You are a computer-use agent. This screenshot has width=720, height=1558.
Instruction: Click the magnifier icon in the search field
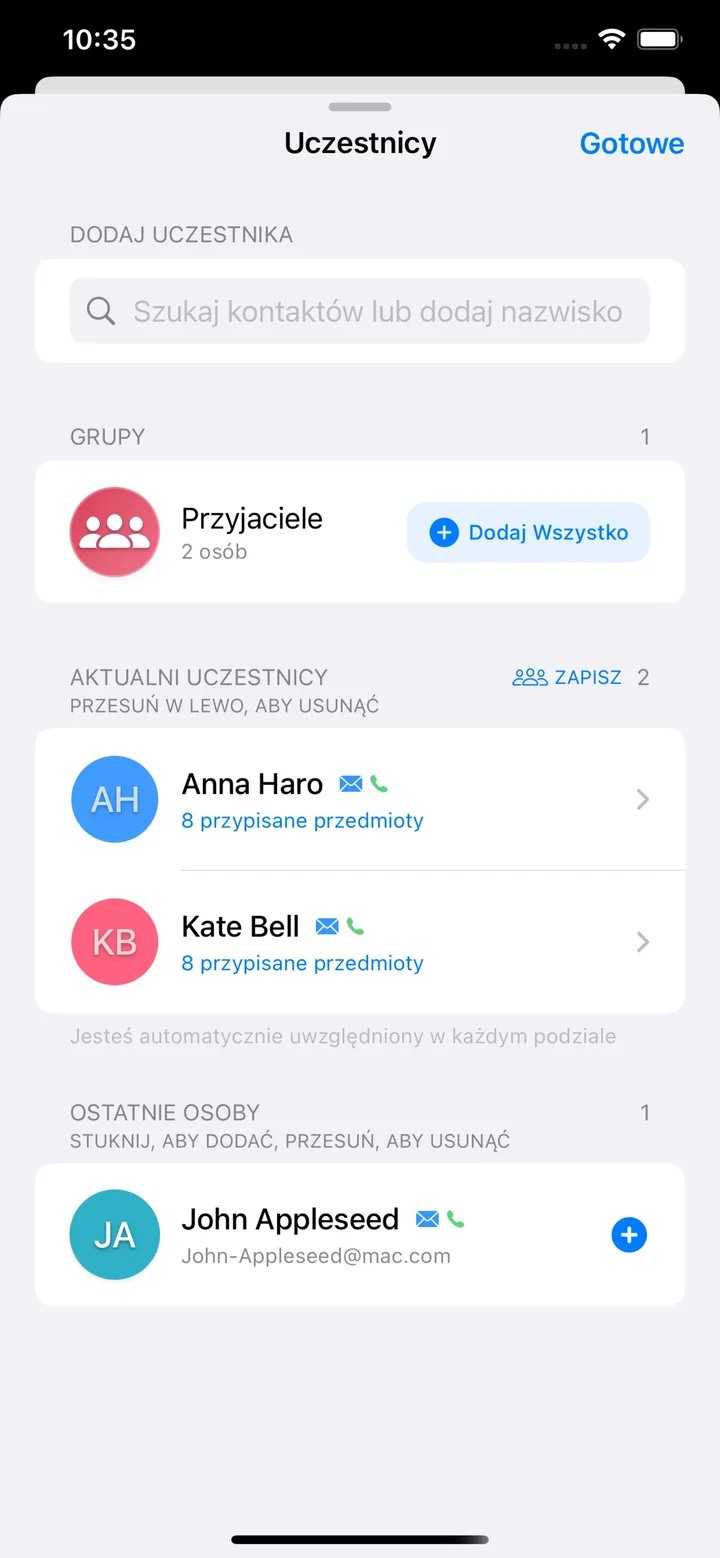[x=100, y=311]
